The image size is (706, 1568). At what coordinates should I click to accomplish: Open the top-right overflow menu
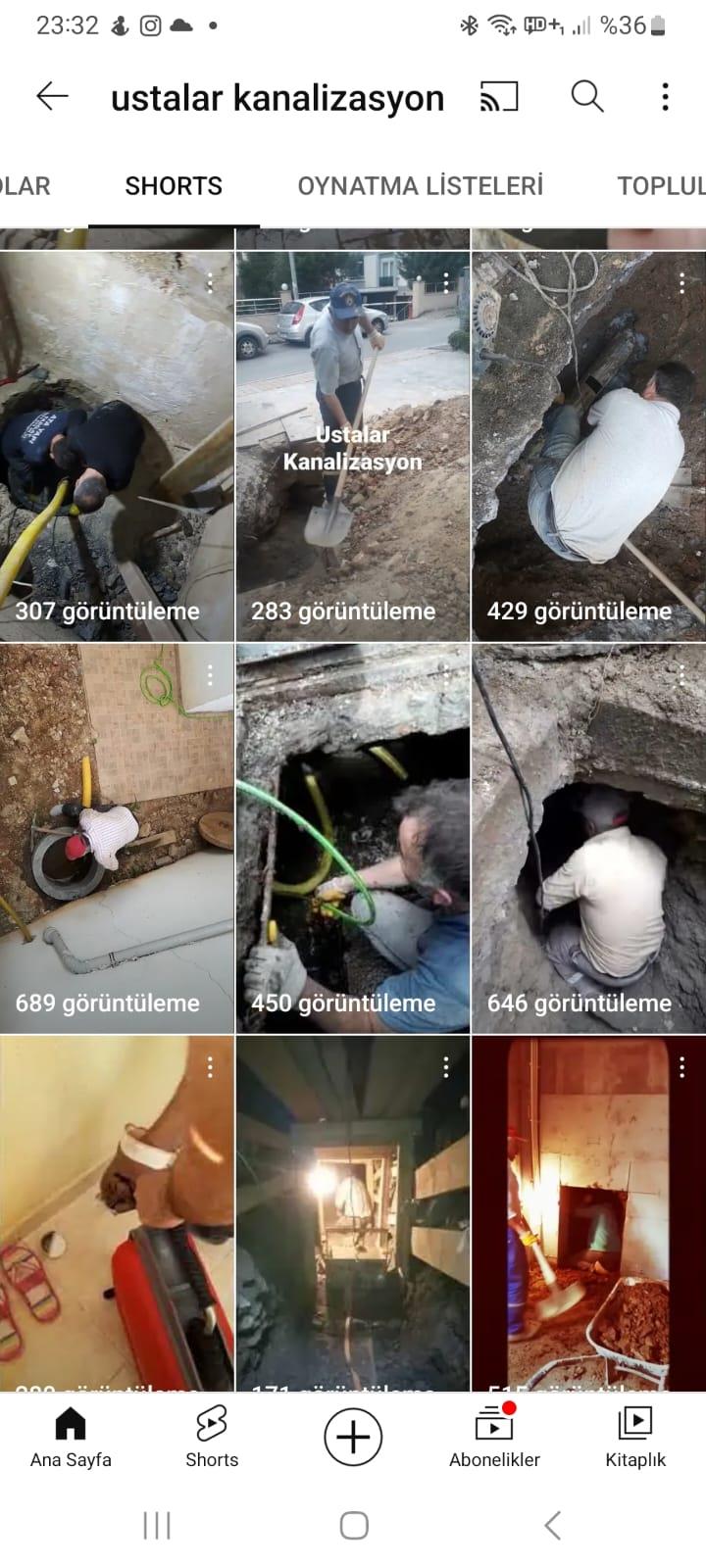tap(665, 96)
